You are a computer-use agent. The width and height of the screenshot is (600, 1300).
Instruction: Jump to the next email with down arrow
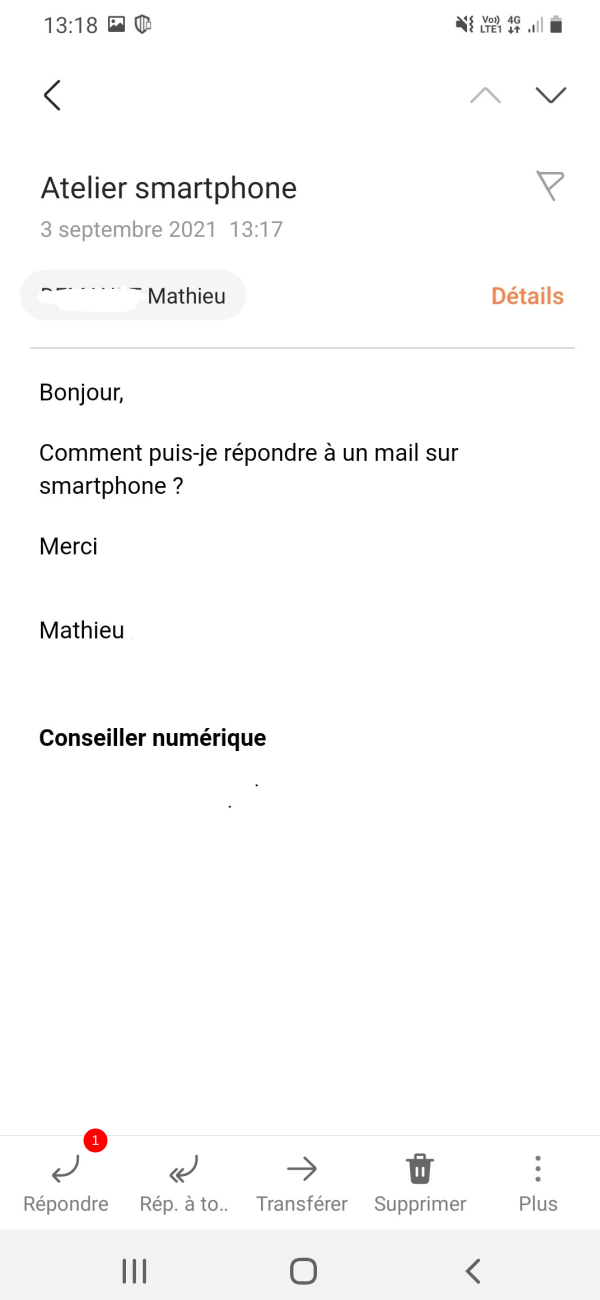[x=551, y=96]
